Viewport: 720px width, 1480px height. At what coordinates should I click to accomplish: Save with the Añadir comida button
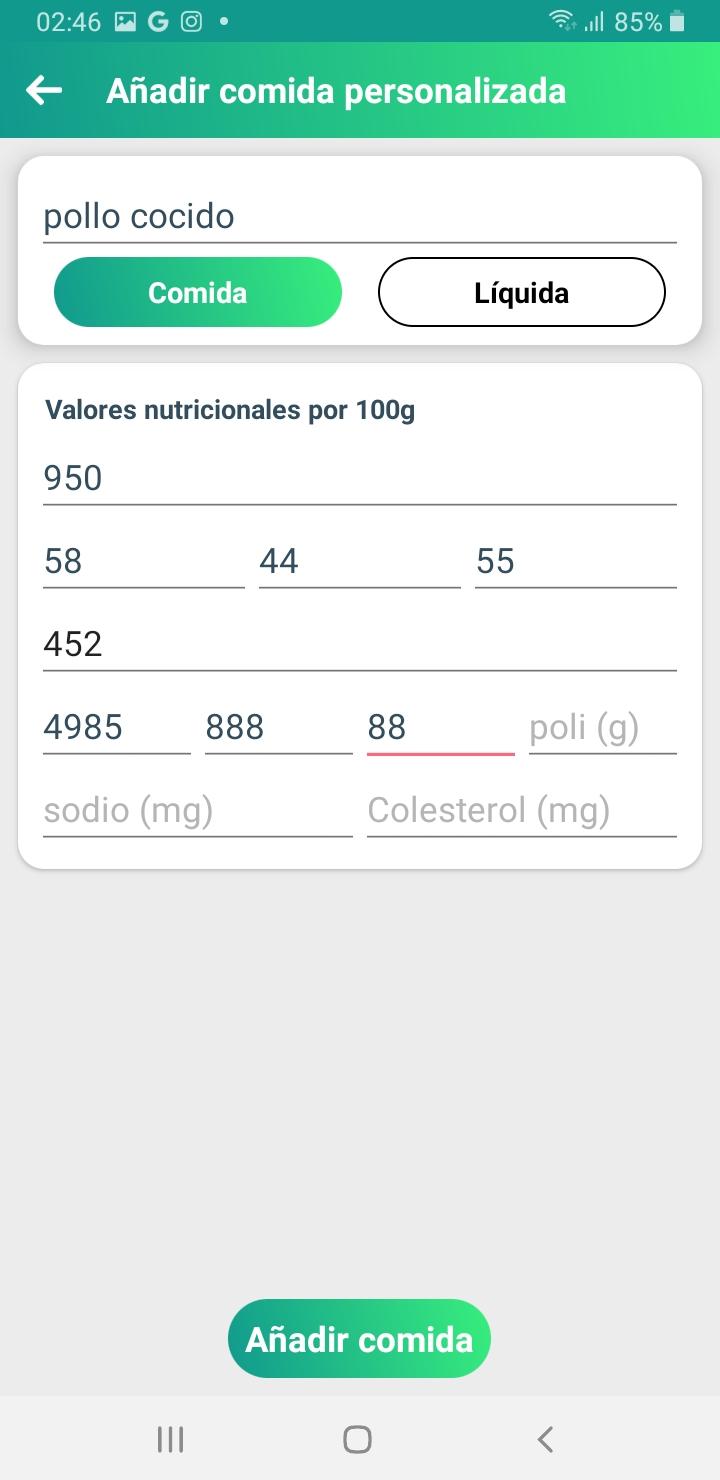(359, 1339)
